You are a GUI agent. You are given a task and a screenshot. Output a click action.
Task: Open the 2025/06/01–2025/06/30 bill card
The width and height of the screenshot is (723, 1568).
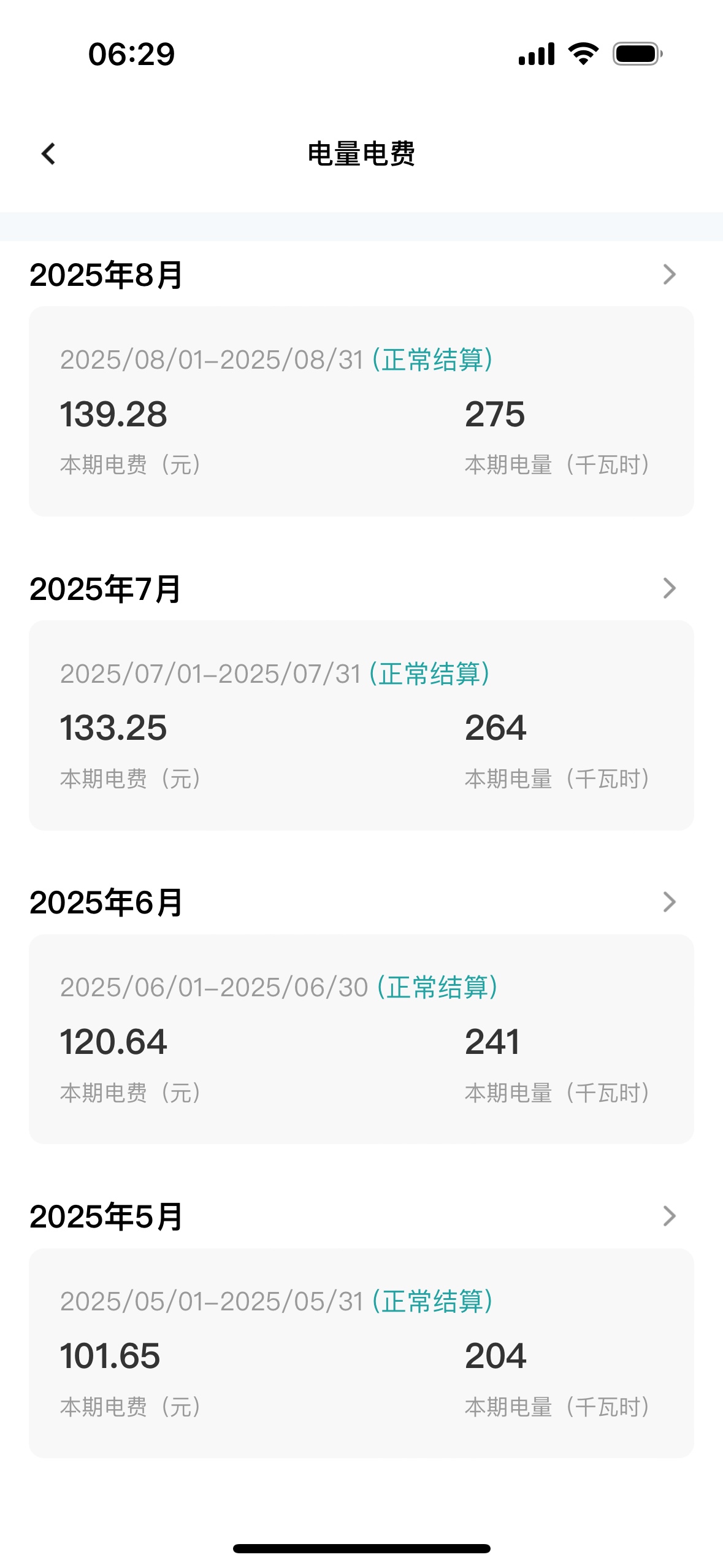361,1039
